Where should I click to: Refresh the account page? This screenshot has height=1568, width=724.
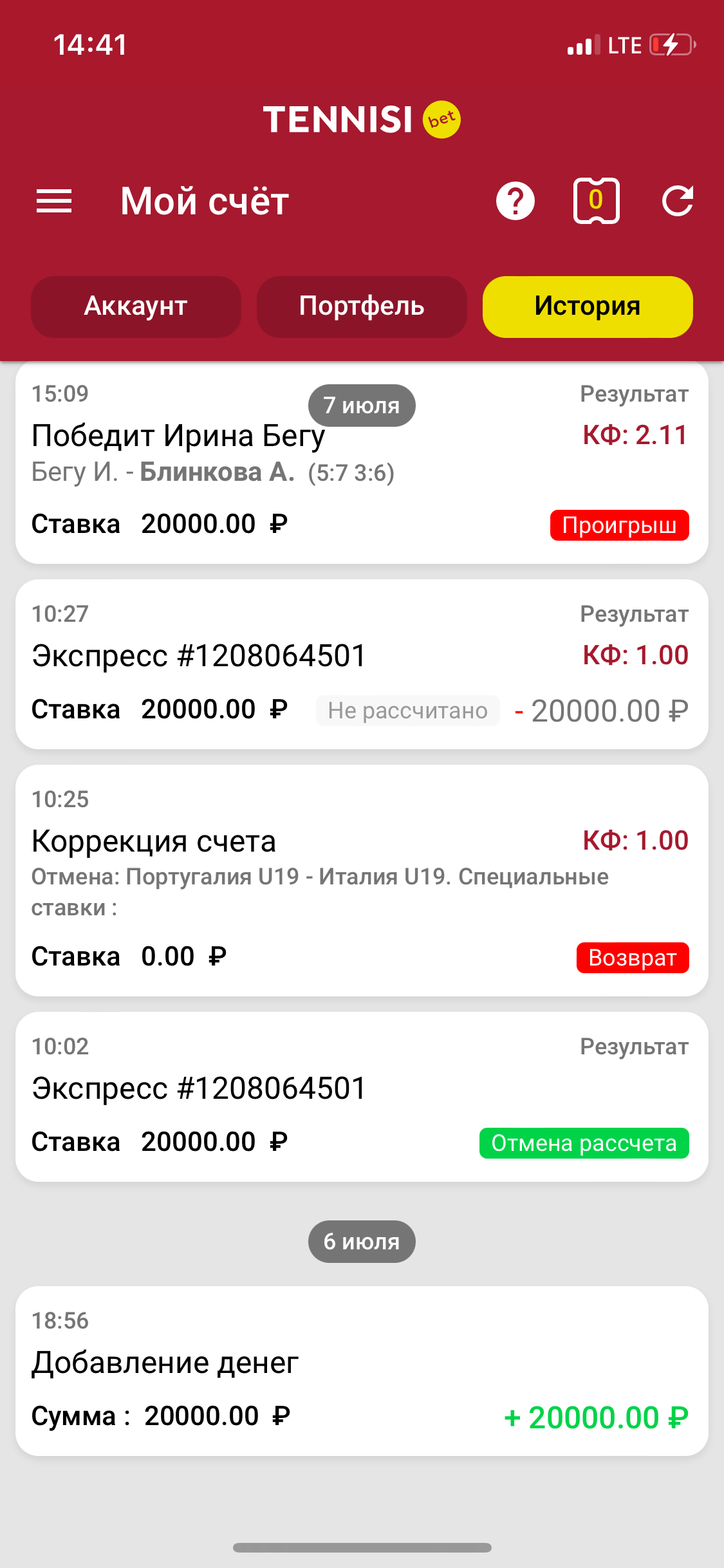click(x=678, y=201)
